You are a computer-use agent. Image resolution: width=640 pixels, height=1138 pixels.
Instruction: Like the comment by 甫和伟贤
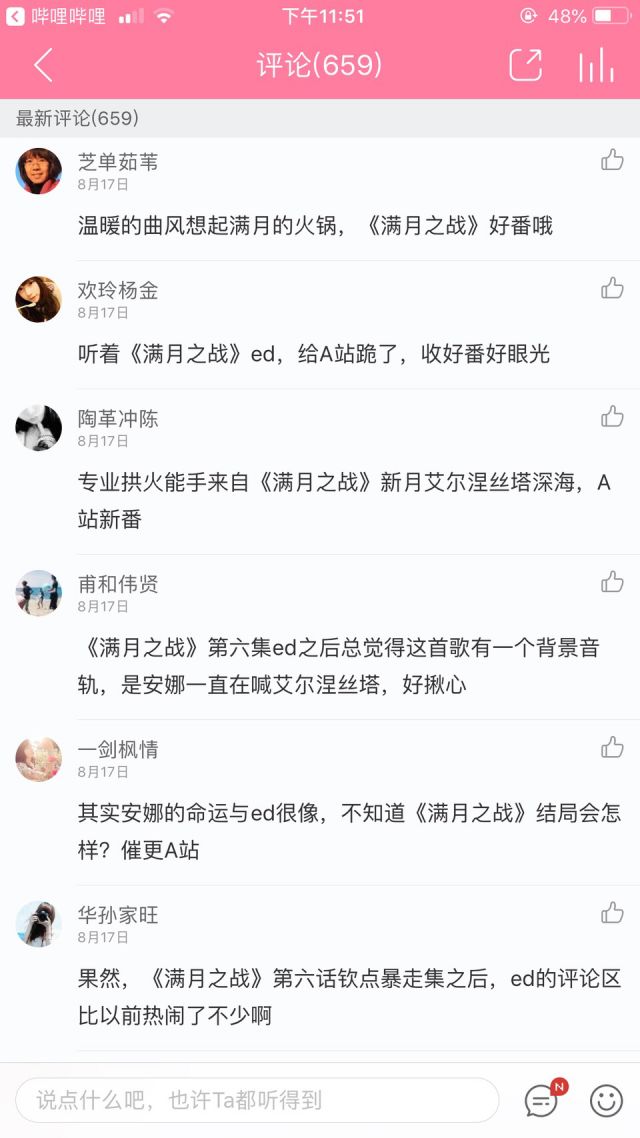pyautogui.click(x=612, y=582)
